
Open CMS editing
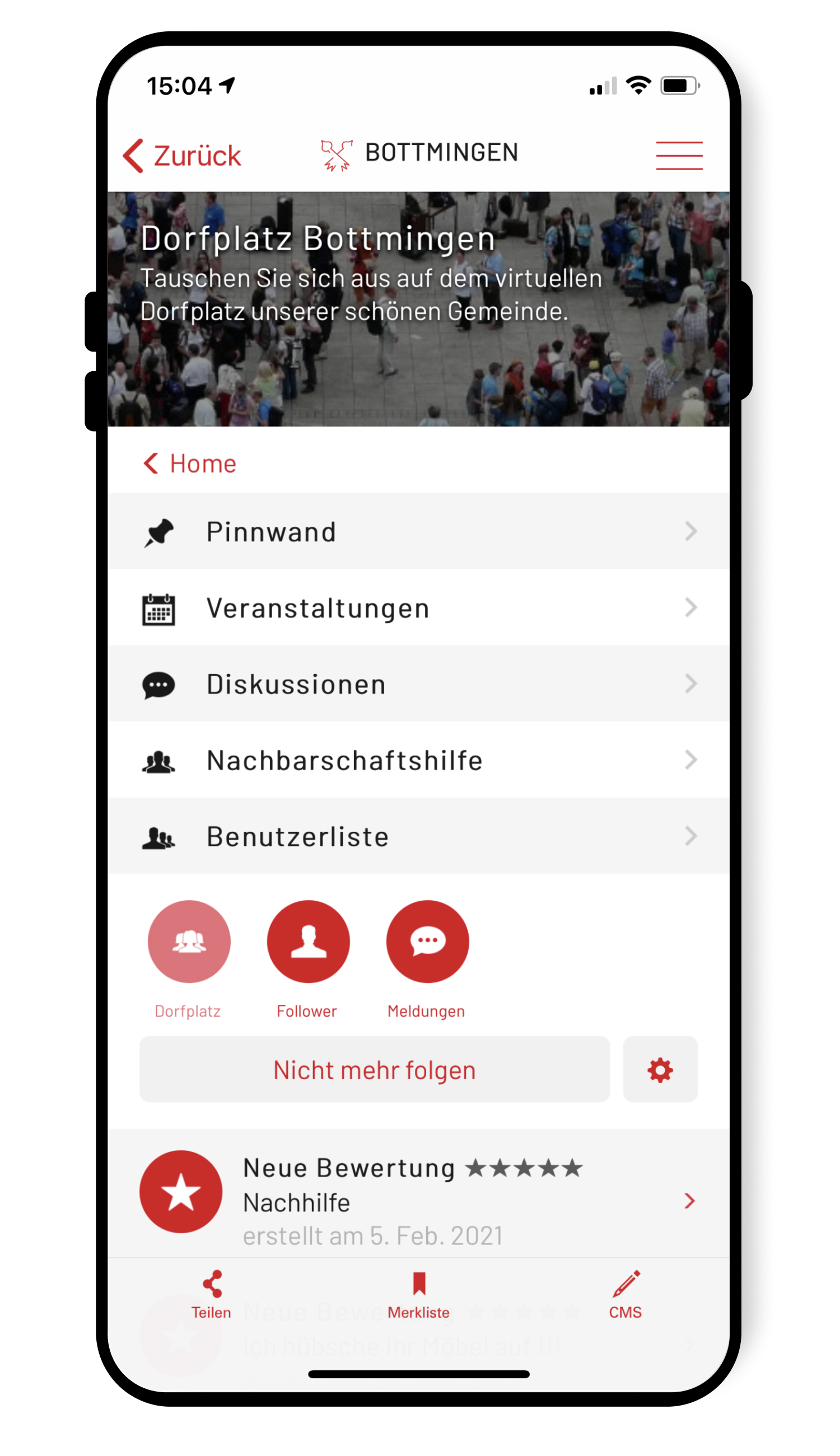[626, 1296]
